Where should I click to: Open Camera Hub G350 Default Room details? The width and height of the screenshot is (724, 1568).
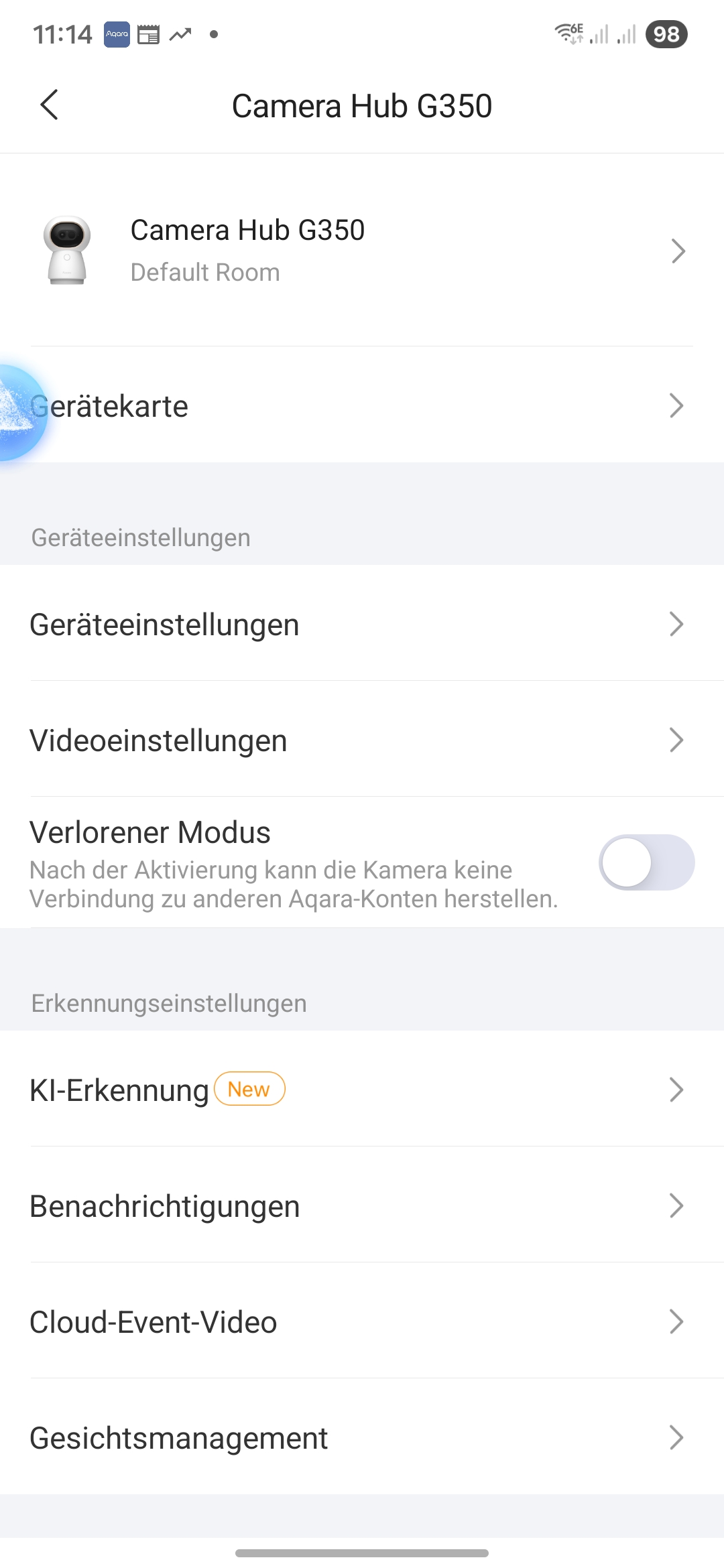(362, 251)
